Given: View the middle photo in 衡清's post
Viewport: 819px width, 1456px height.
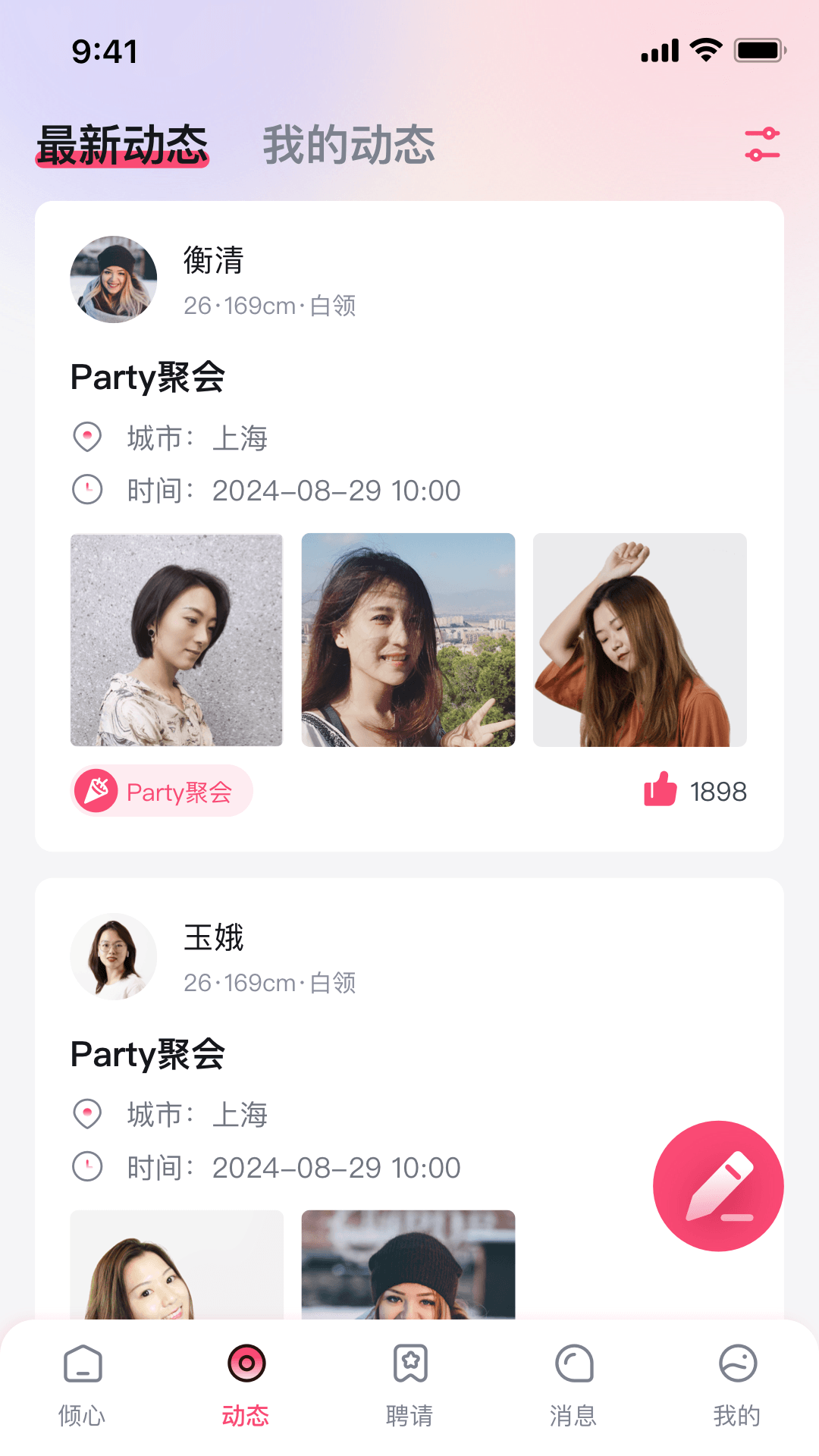Looking at the screenshot, I should click(x=408, y=641).
